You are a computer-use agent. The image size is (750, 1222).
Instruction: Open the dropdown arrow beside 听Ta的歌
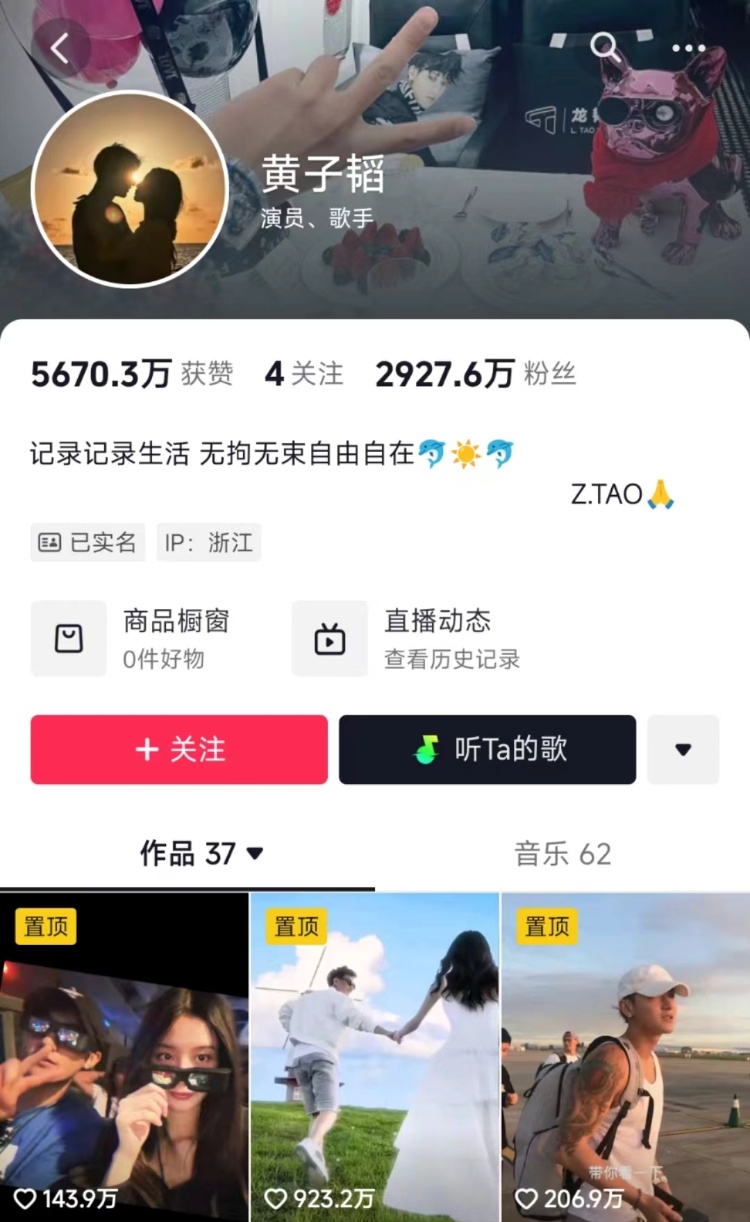pyautogui.click(x=684, y=749)
